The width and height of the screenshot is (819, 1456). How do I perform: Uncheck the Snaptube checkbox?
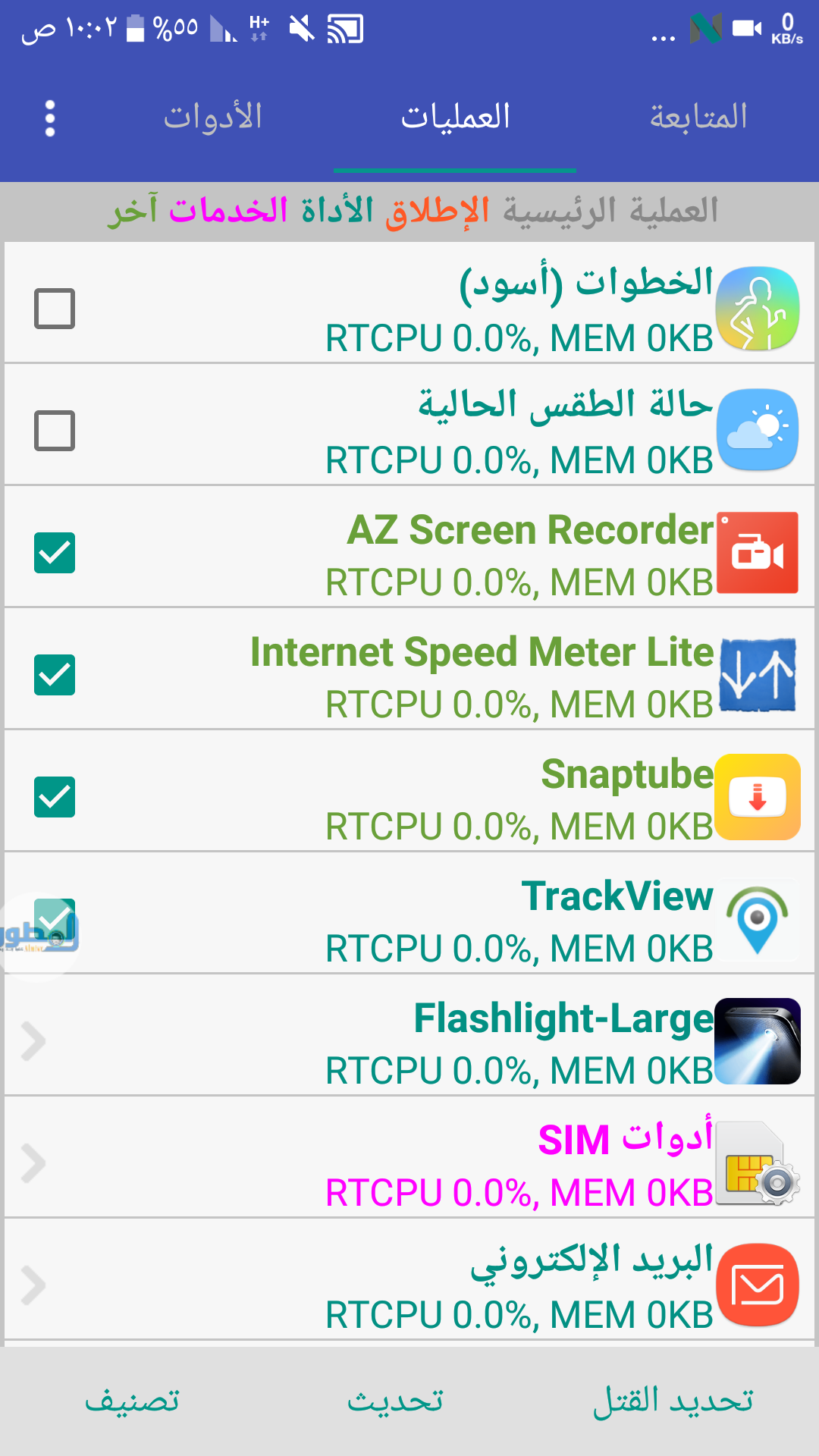pos(55,797)
